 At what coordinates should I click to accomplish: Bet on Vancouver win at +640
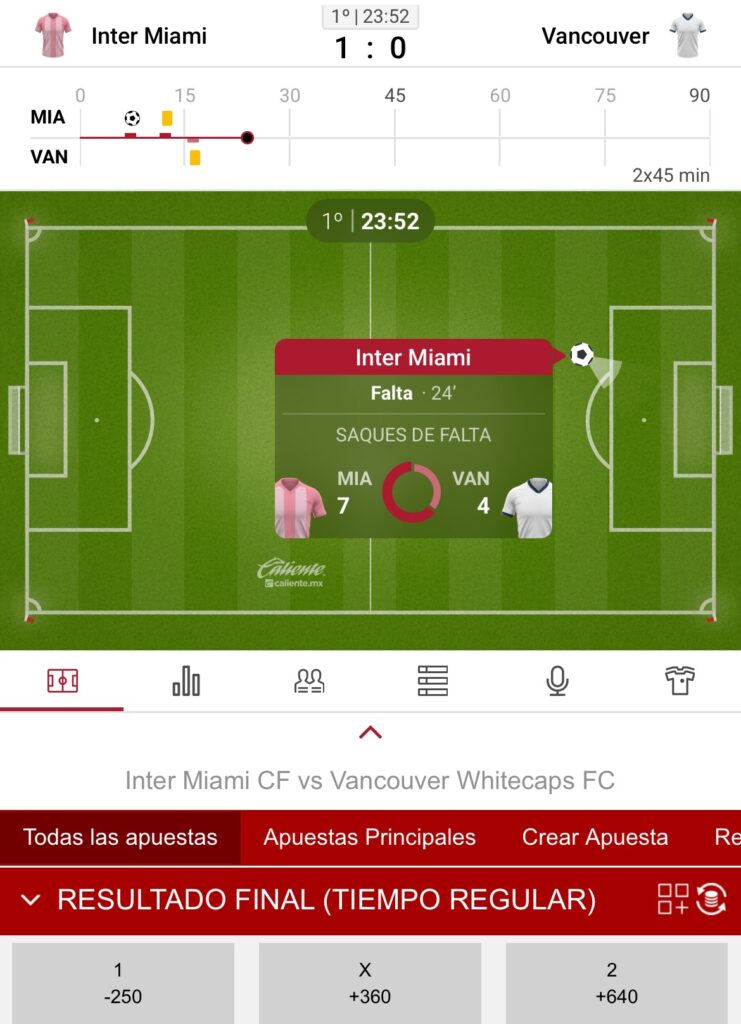[616, 983]
